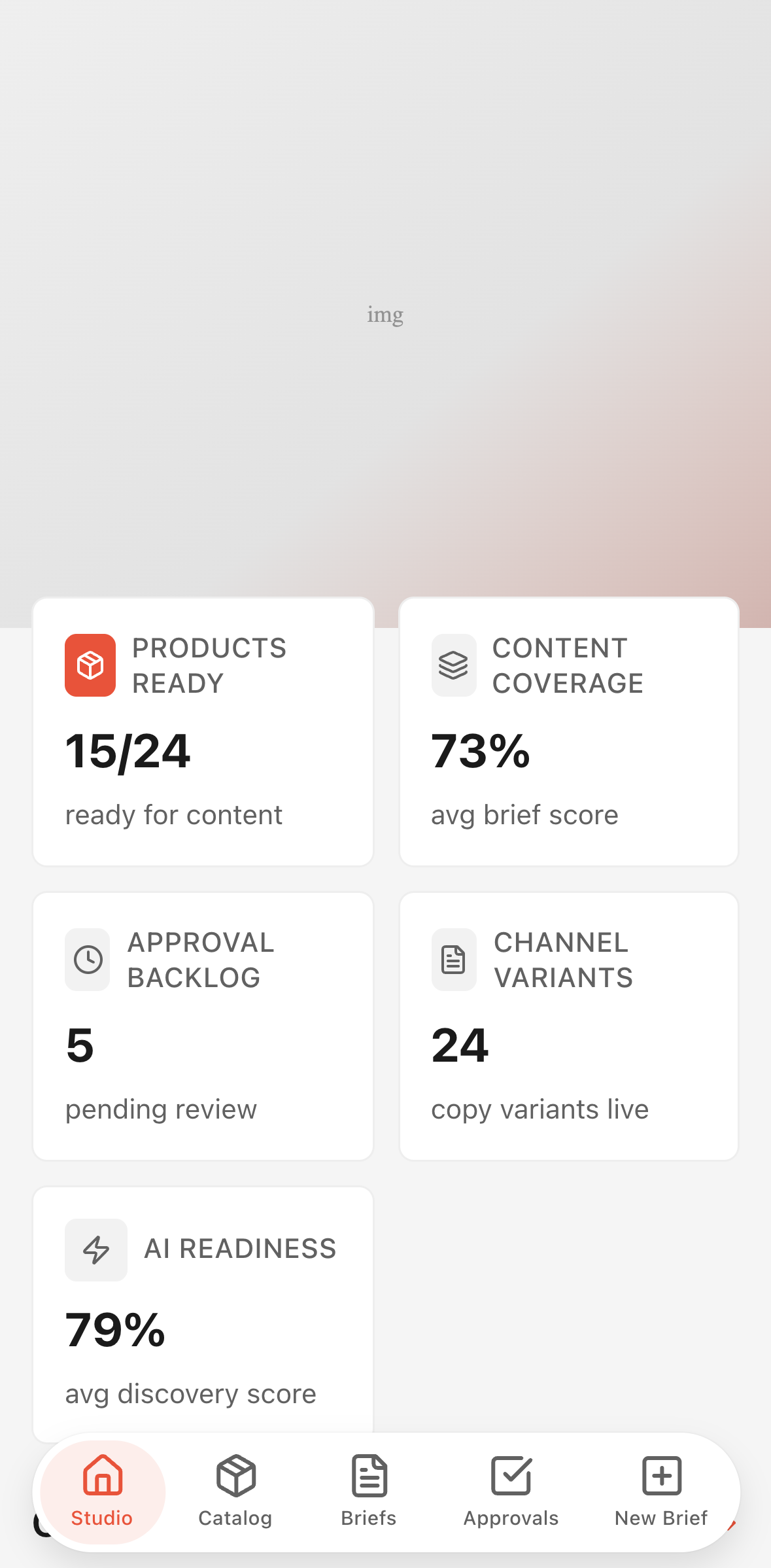771x1568 pixels.
Task: View the Content Coverage card
Action: pos(569,731)
